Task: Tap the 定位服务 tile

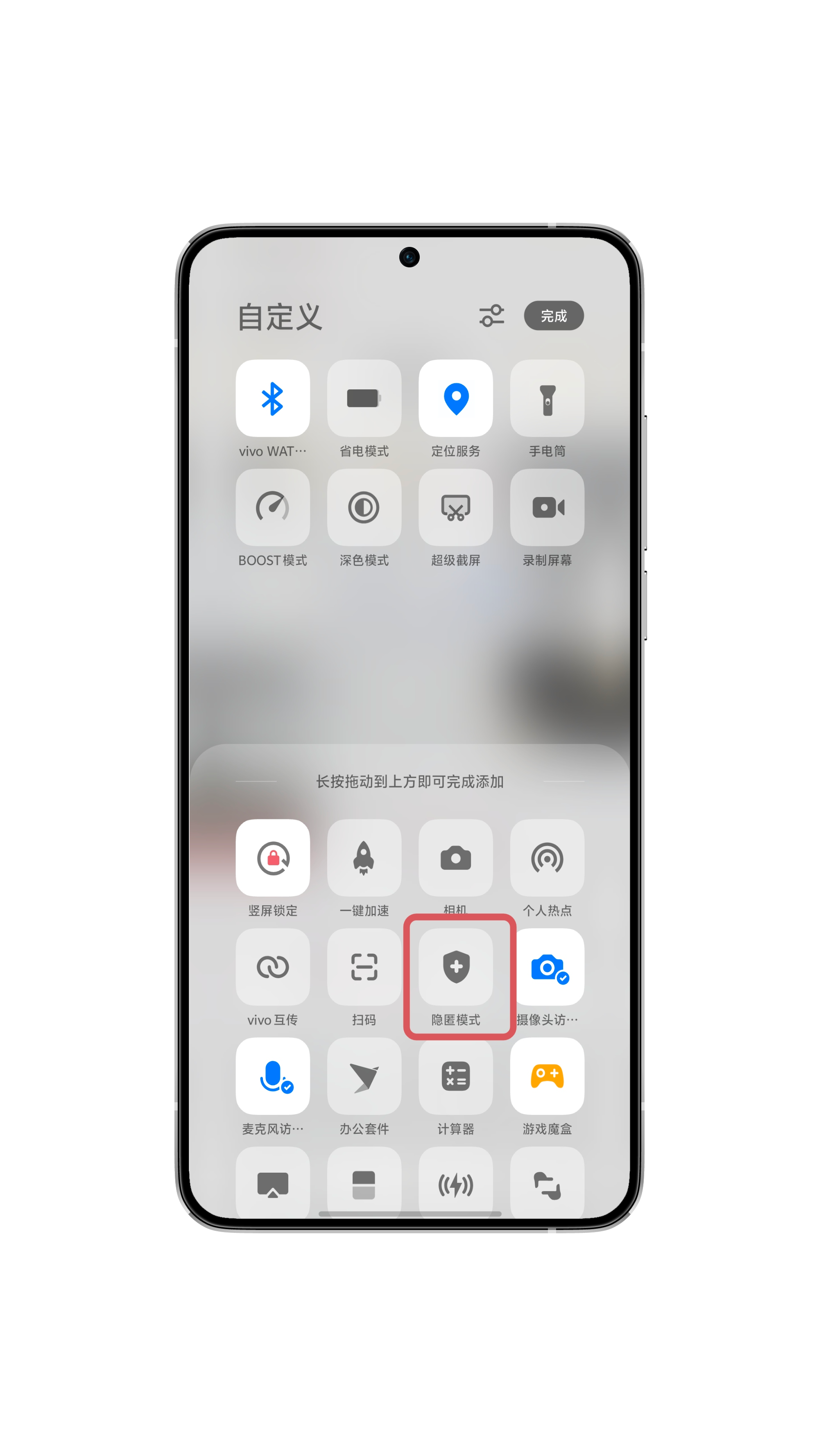Action: click(455, 398)
